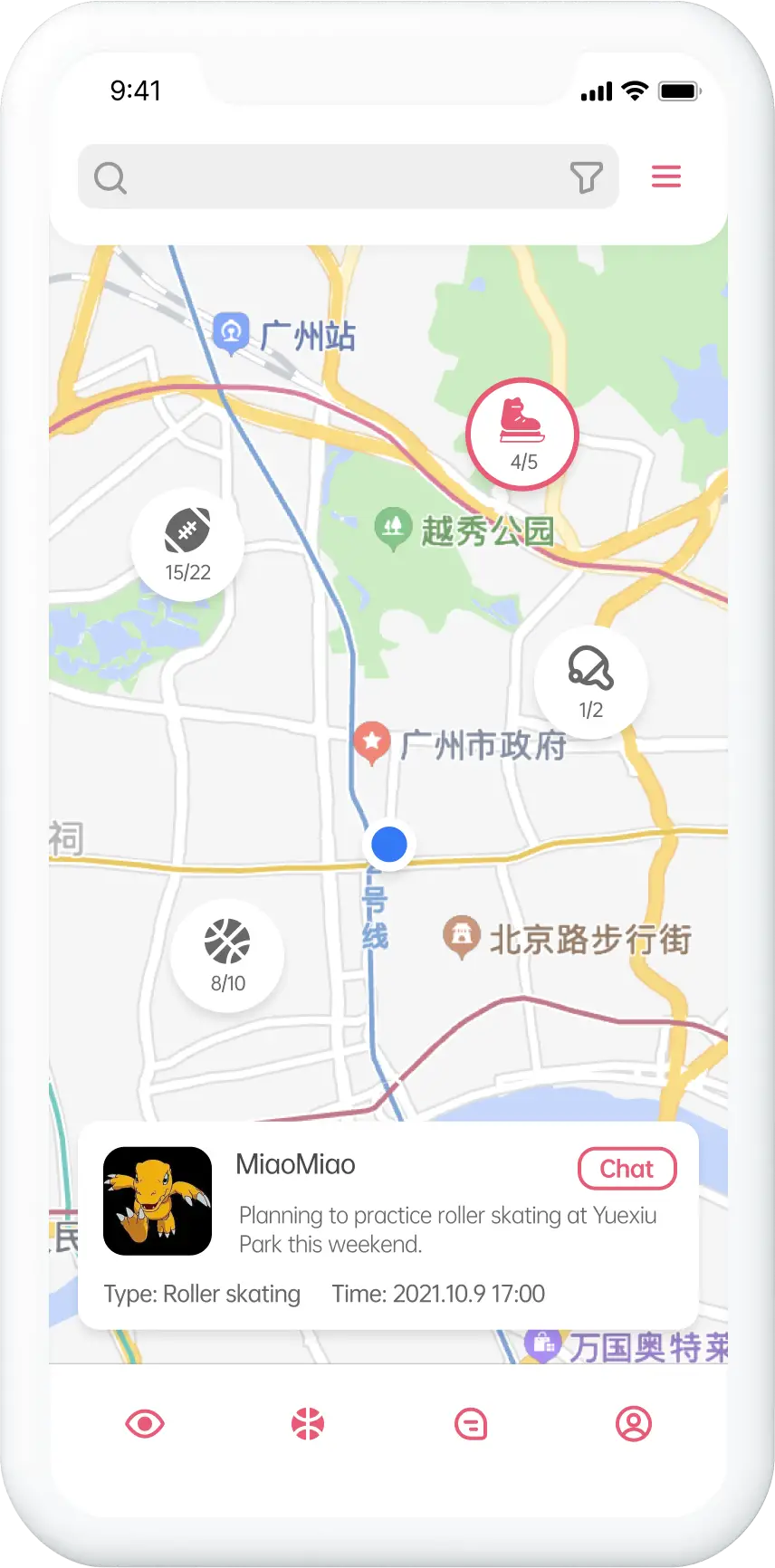Select your blue location dot on map
775x1568 pixels.
coord(389,844)
